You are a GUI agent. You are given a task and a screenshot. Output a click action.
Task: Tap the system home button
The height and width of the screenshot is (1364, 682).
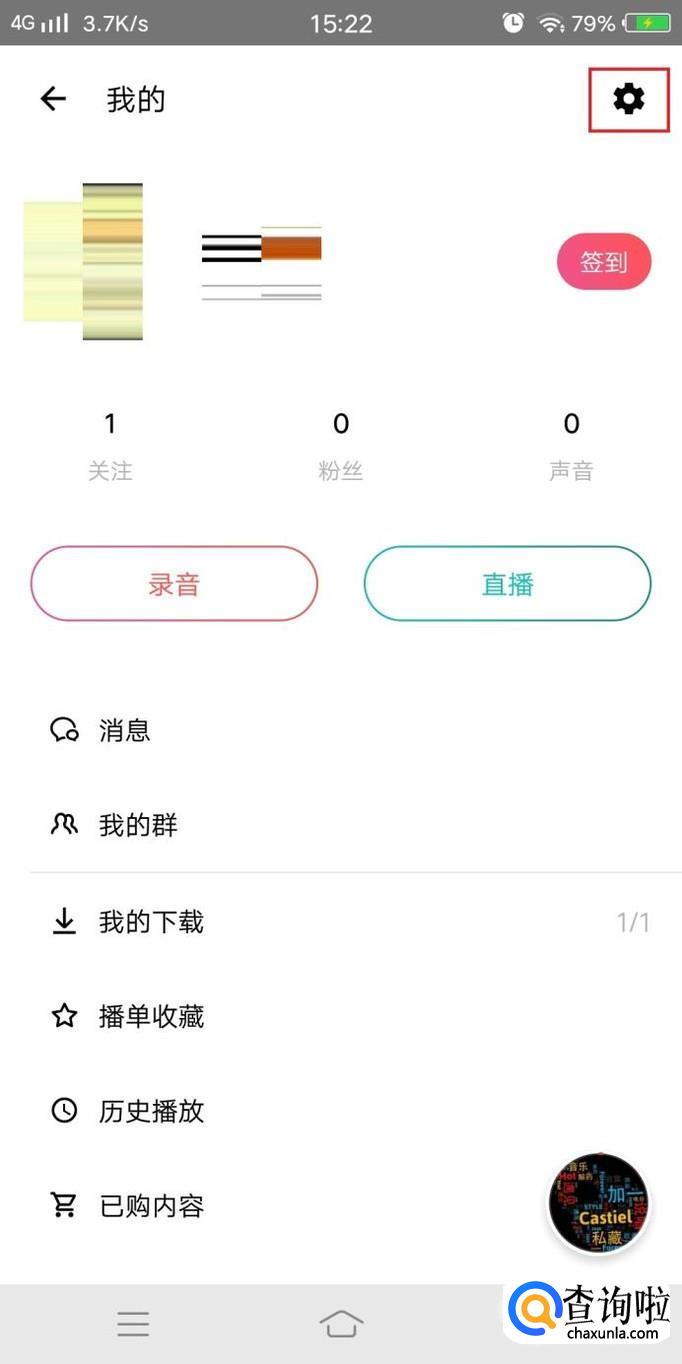click(341, 1324)
